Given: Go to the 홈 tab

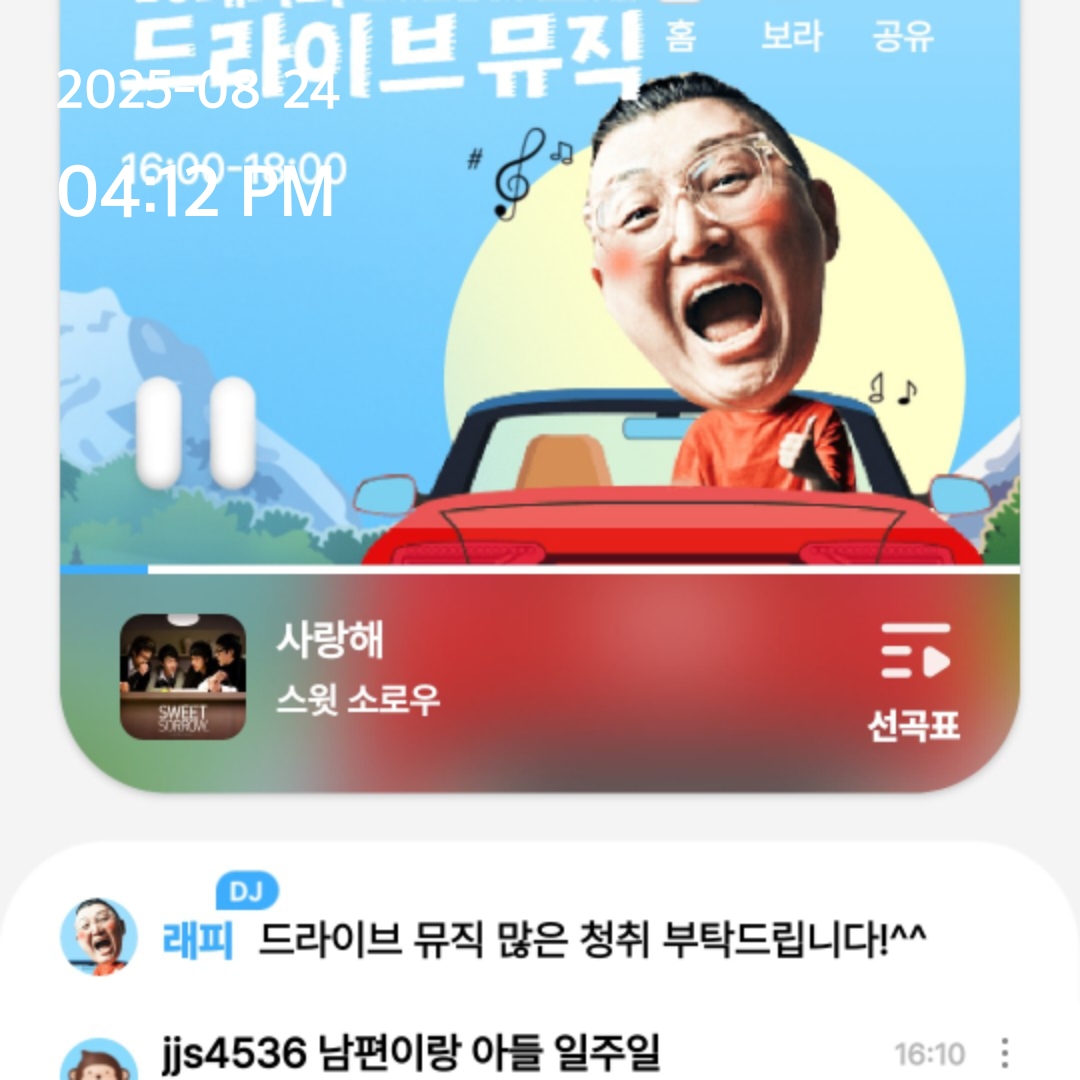Looking at the screenshot, I should (x=680, y=36).
